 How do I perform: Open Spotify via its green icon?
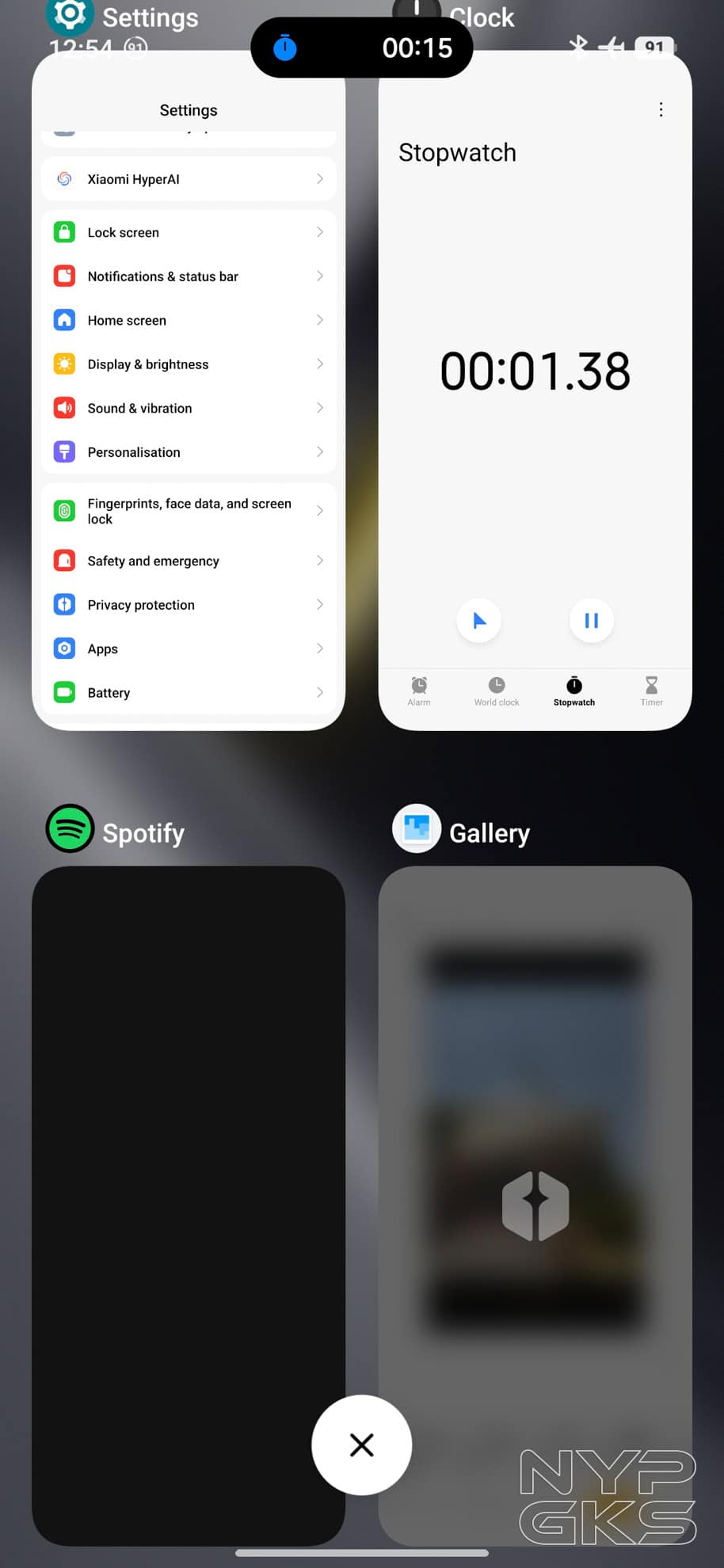(70, 828)
